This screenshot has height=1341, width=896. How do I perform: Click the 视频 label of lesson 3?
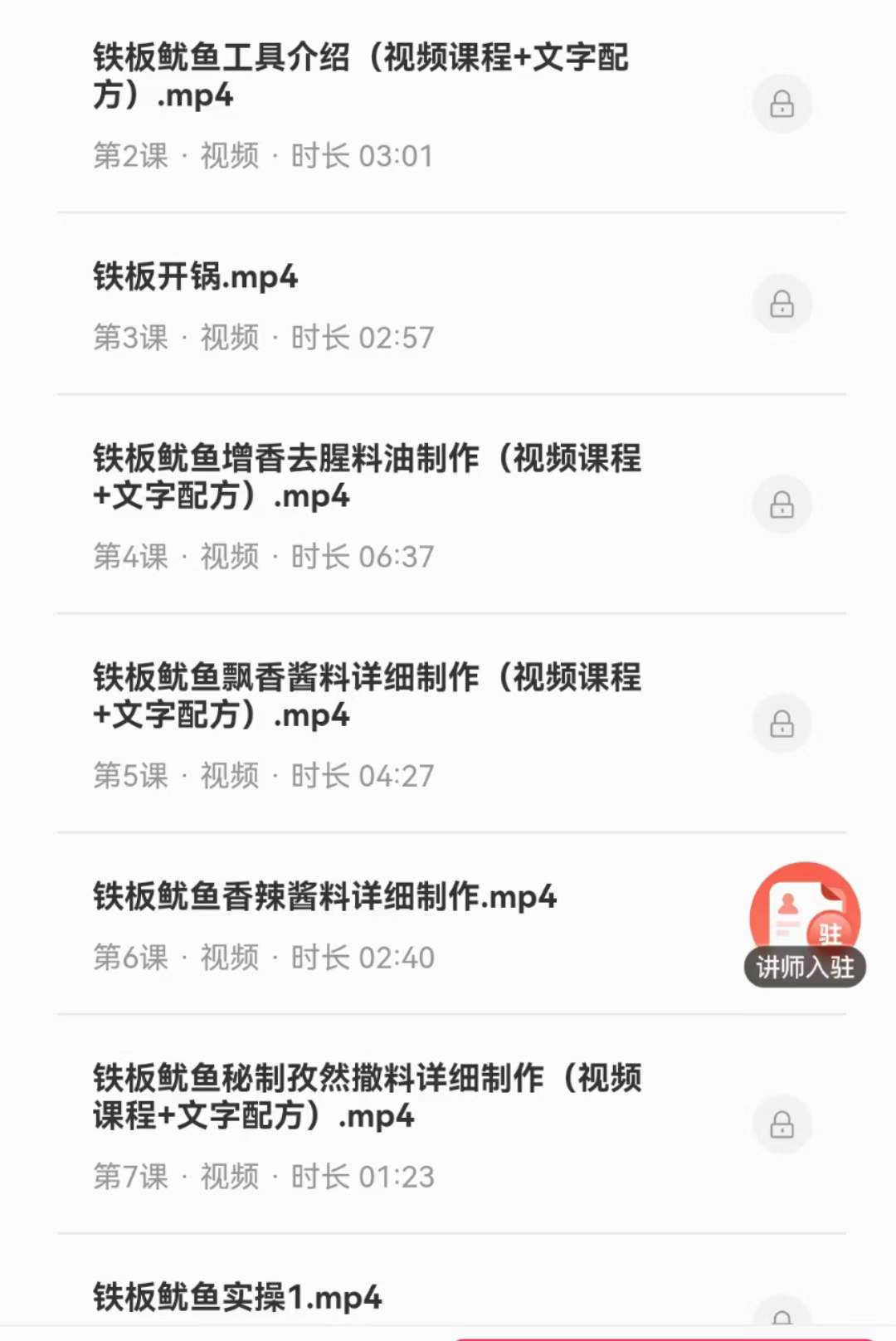tap(228, 337)
